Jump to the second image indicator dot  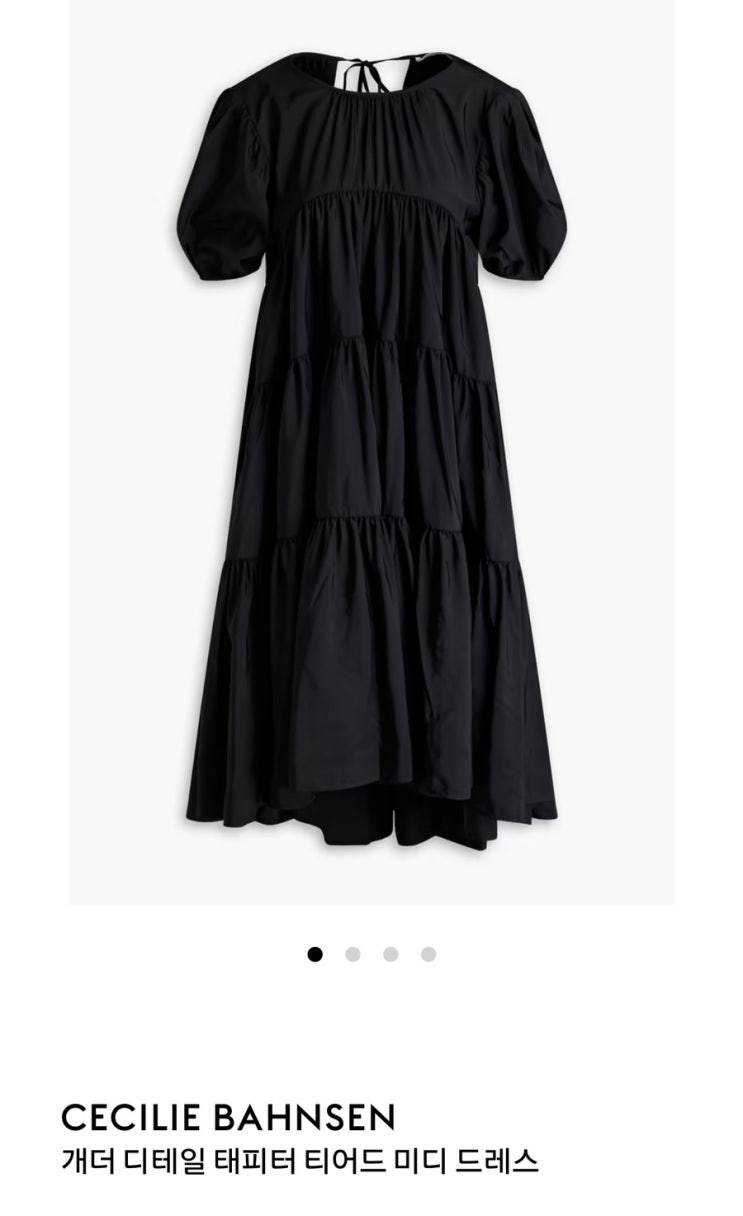coord(353,954)
